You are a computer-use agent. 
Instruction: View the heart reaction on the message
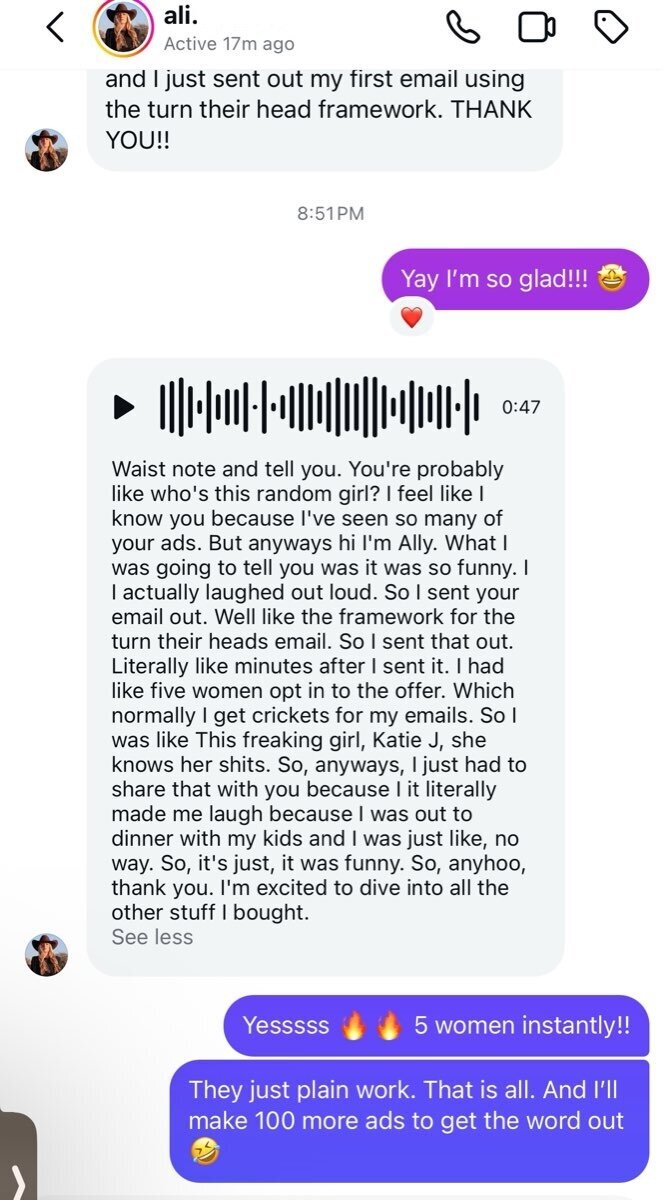pos(412,318)
